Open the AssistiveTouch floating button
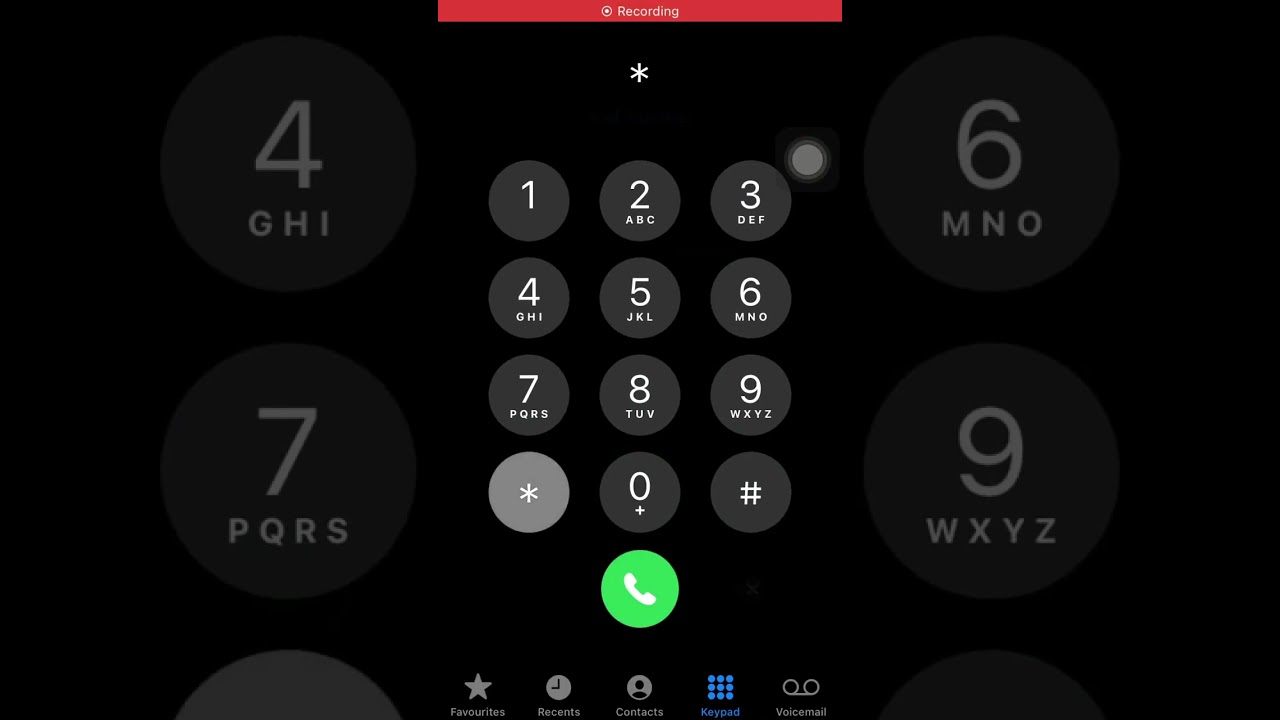Viewport: 1280px width, 720px height. [x=807, y=160]
